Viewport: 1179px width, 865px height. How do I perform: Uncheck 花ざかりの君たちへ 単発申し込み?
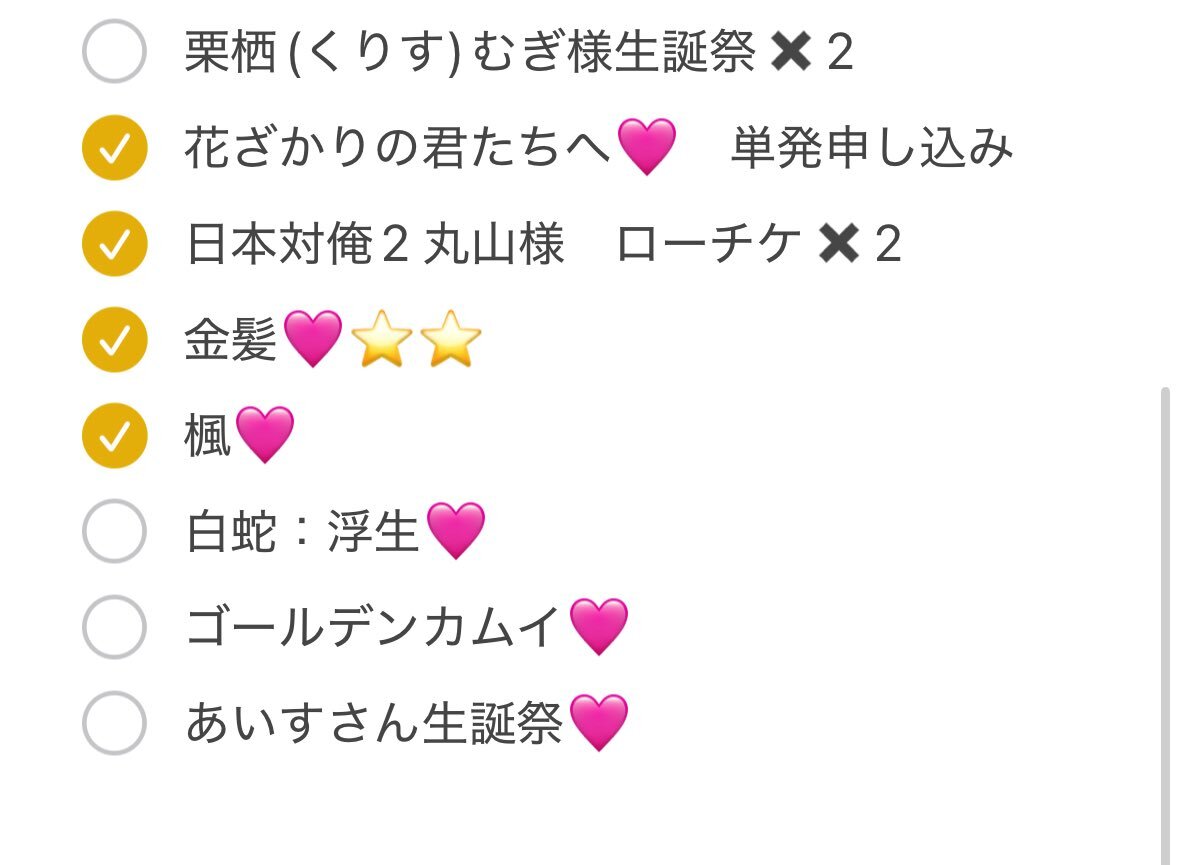tap(114, 147)
